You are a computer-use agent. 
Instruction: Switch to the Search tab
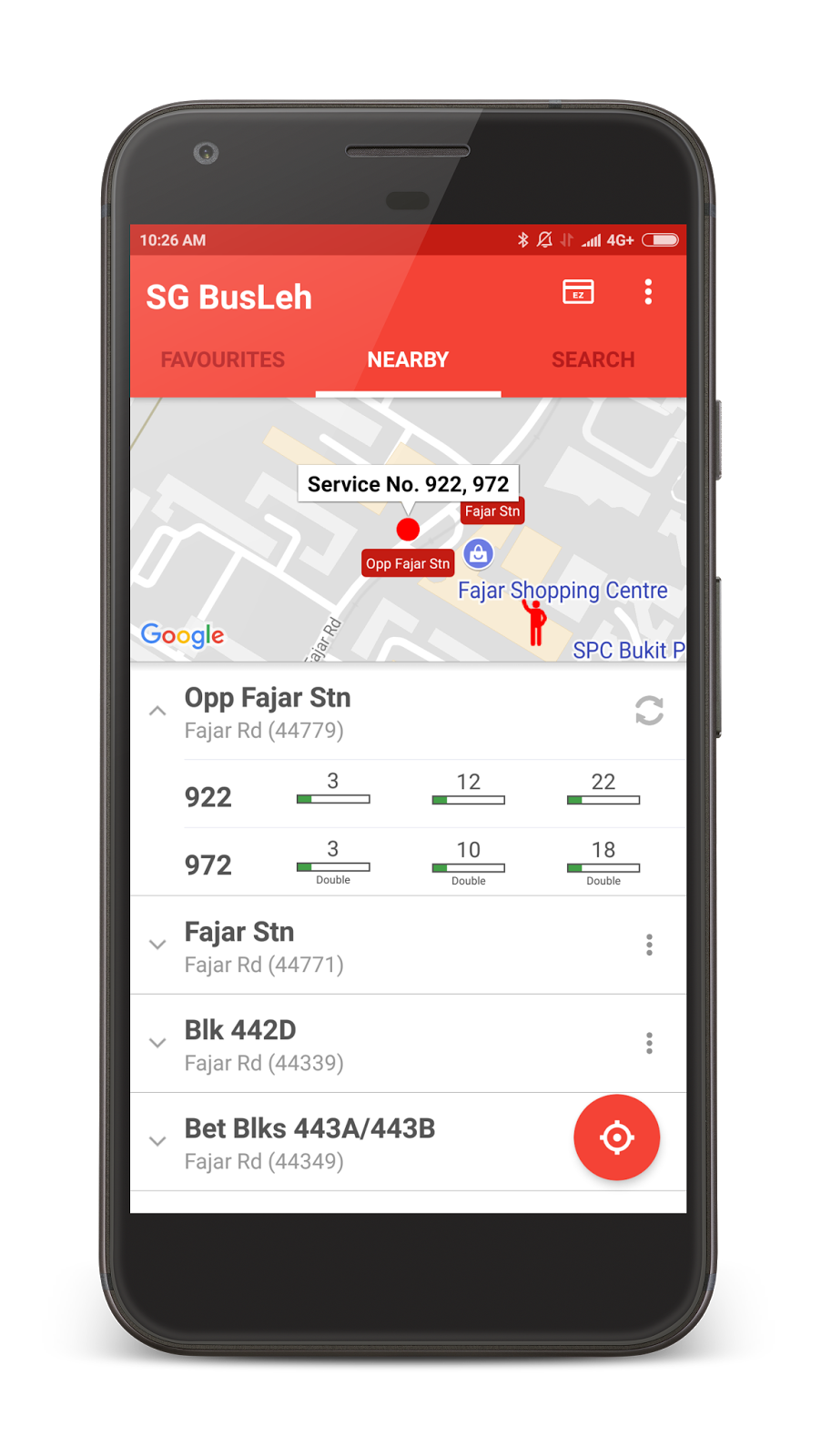593,359
